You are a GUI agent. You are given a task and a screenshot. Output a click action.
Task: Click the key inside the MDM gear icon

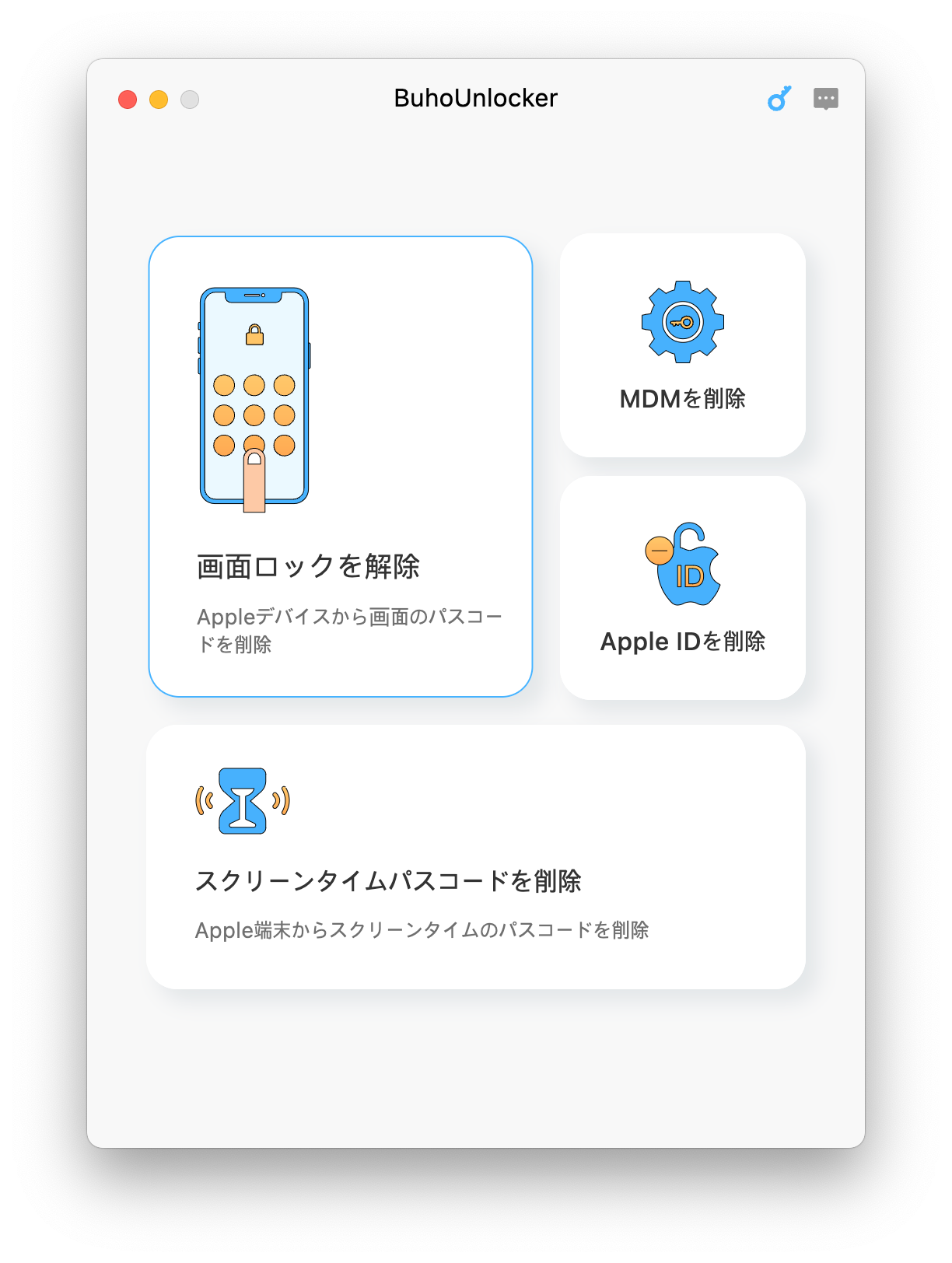681,320
